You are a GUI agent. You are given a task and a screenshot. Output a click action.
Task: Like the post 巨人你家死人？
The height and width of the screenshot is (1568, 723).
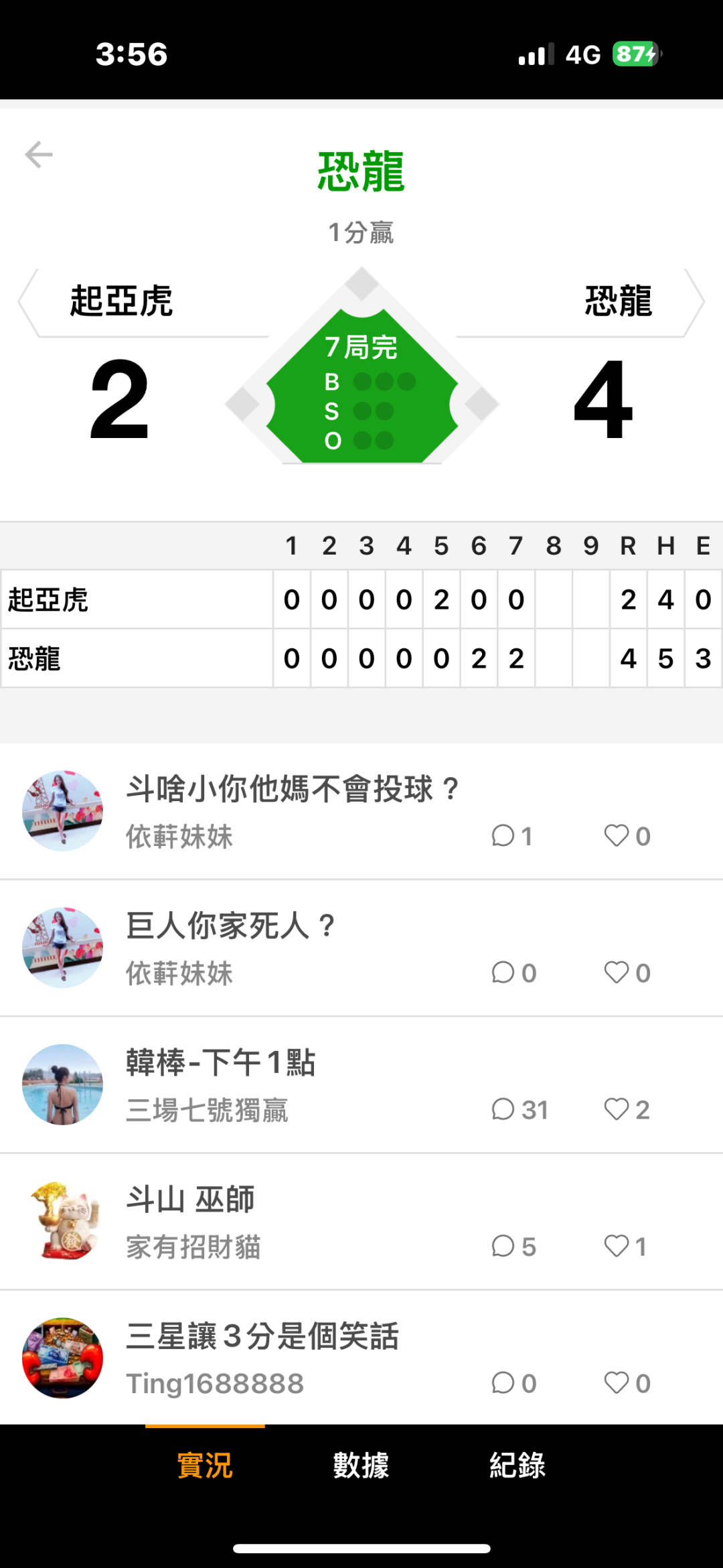coord(627,972)
